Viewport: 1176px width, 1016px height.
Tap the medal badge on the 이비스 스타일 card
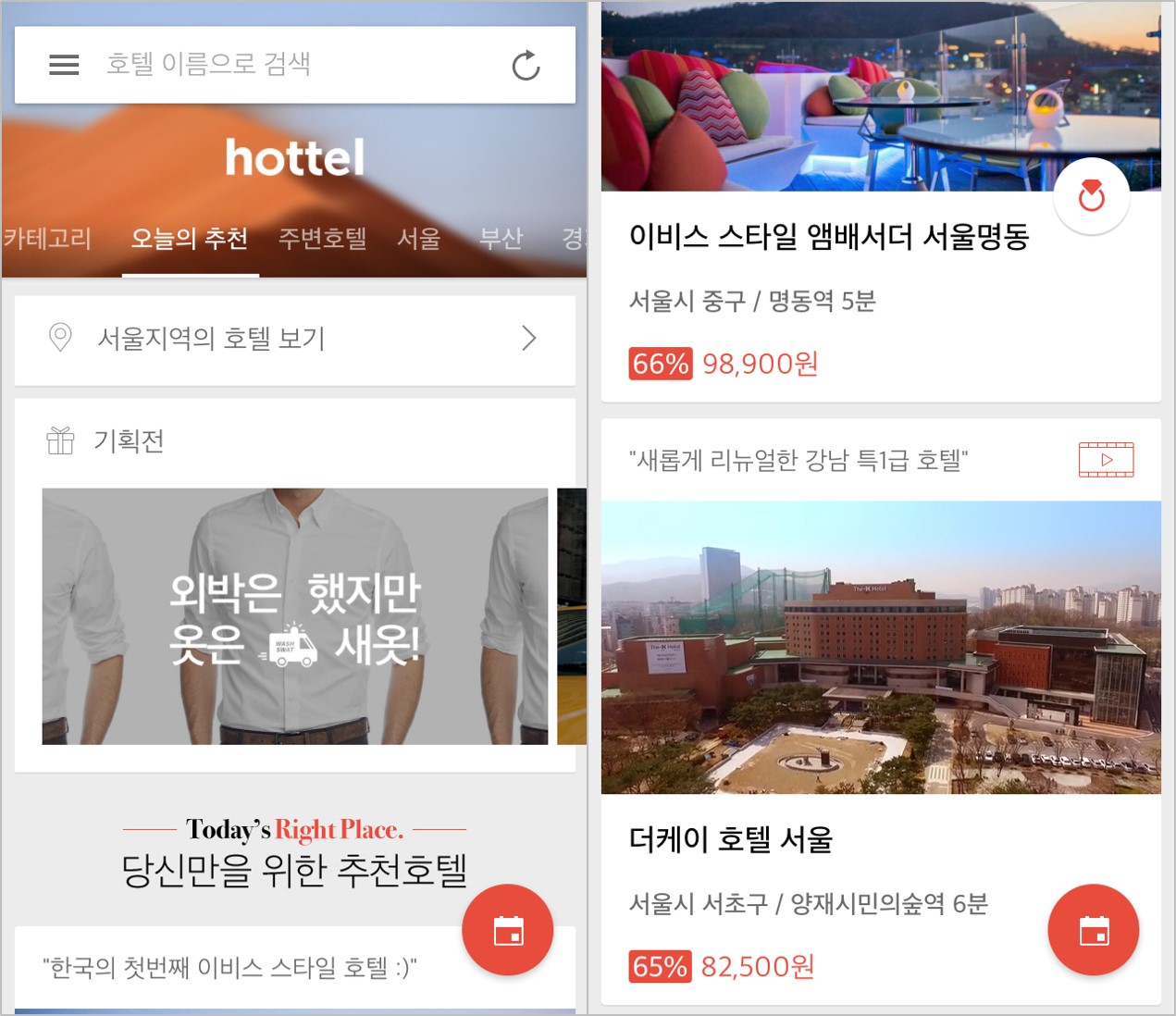[x=1092, y=196]
